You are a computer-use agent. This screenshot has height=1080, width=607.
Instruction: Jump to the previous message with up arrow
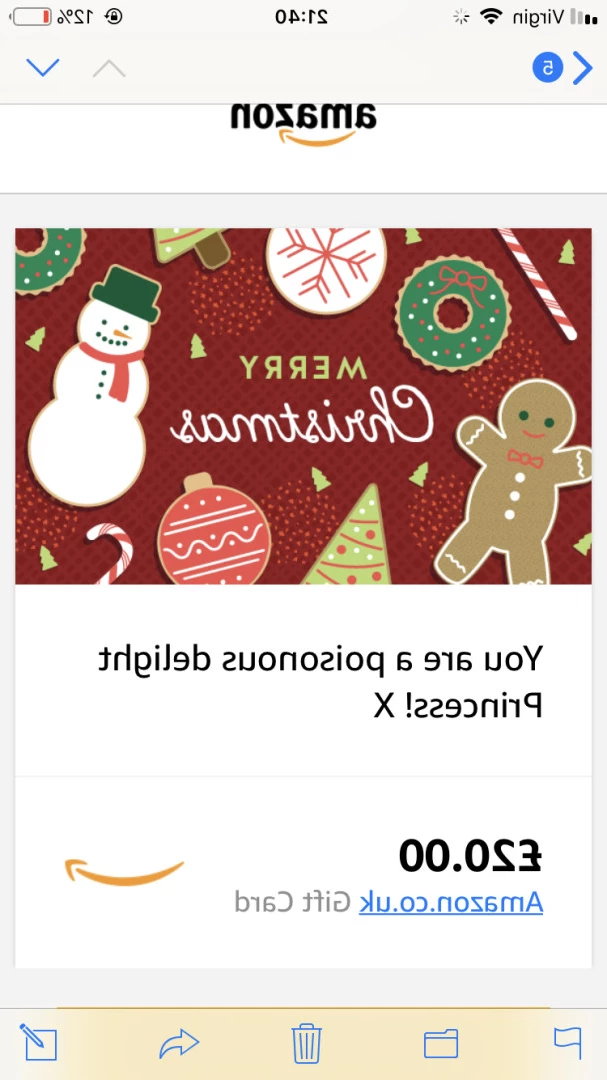(x=109, y=68)
